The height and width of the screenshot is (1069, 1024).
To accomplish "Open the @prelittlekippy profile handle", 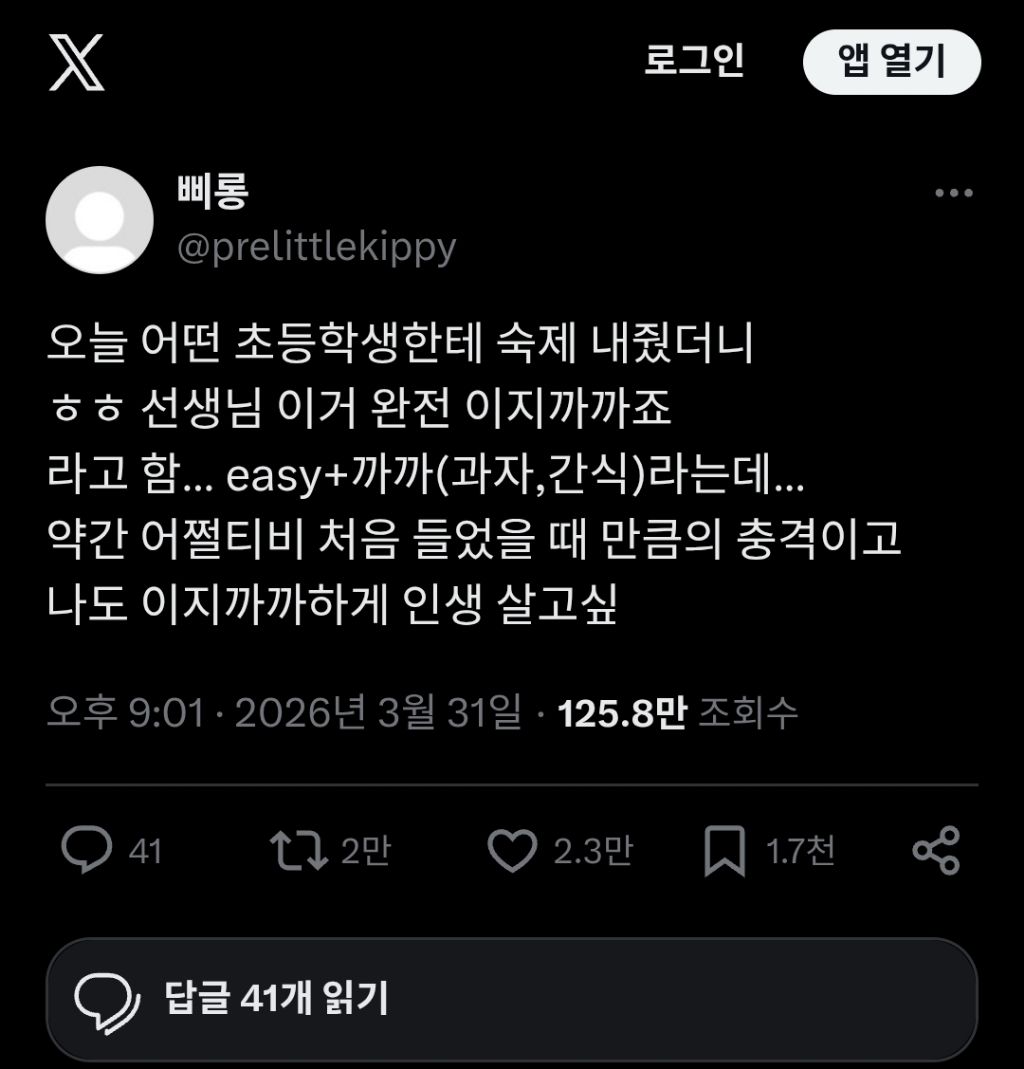I will coord(316,247).
